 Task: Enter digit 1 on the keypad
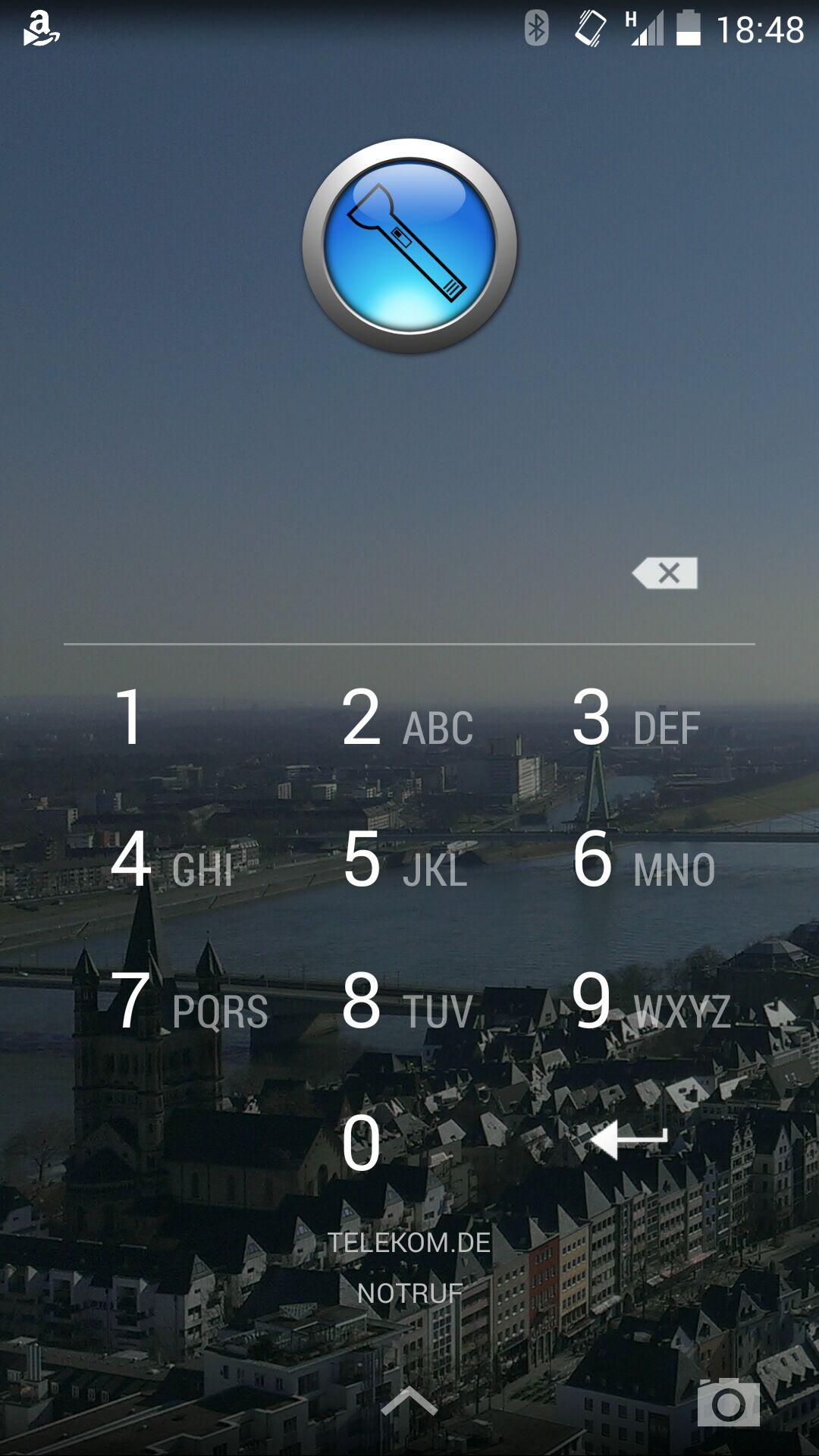click(130, 717)
